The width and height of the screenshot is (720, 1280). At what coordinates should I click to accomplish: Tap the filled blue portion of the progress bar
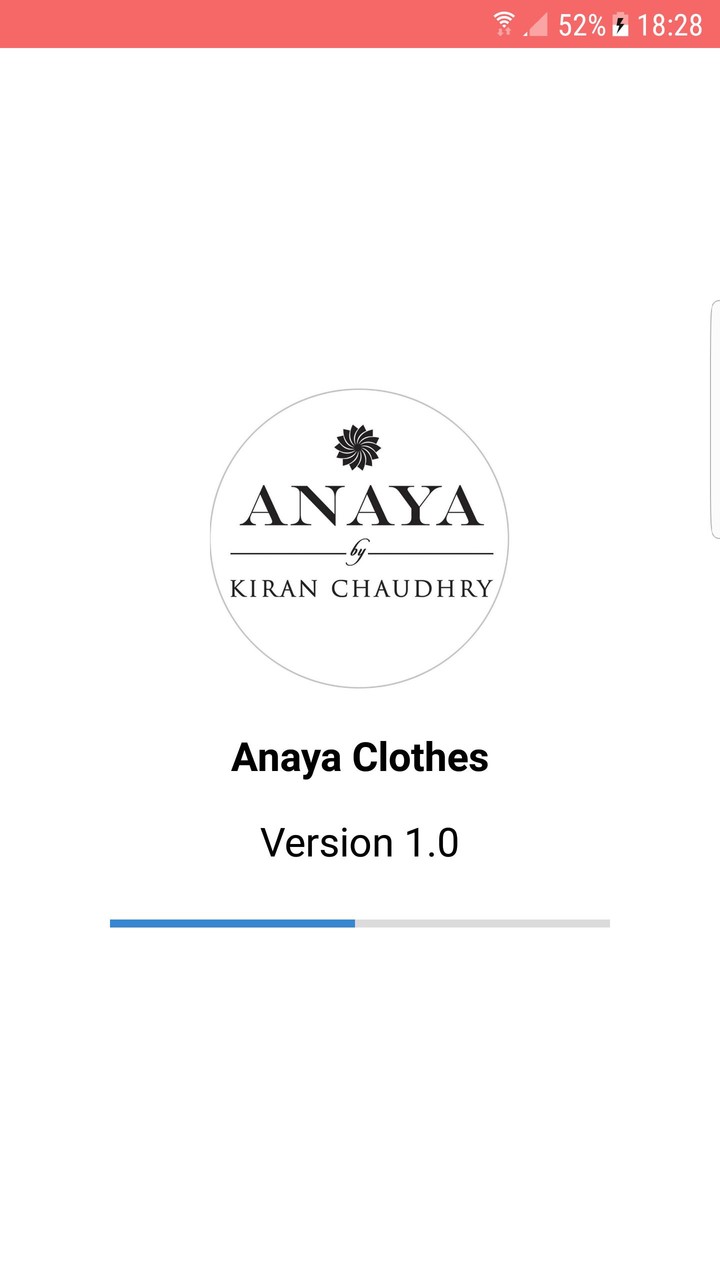[230, 923]
